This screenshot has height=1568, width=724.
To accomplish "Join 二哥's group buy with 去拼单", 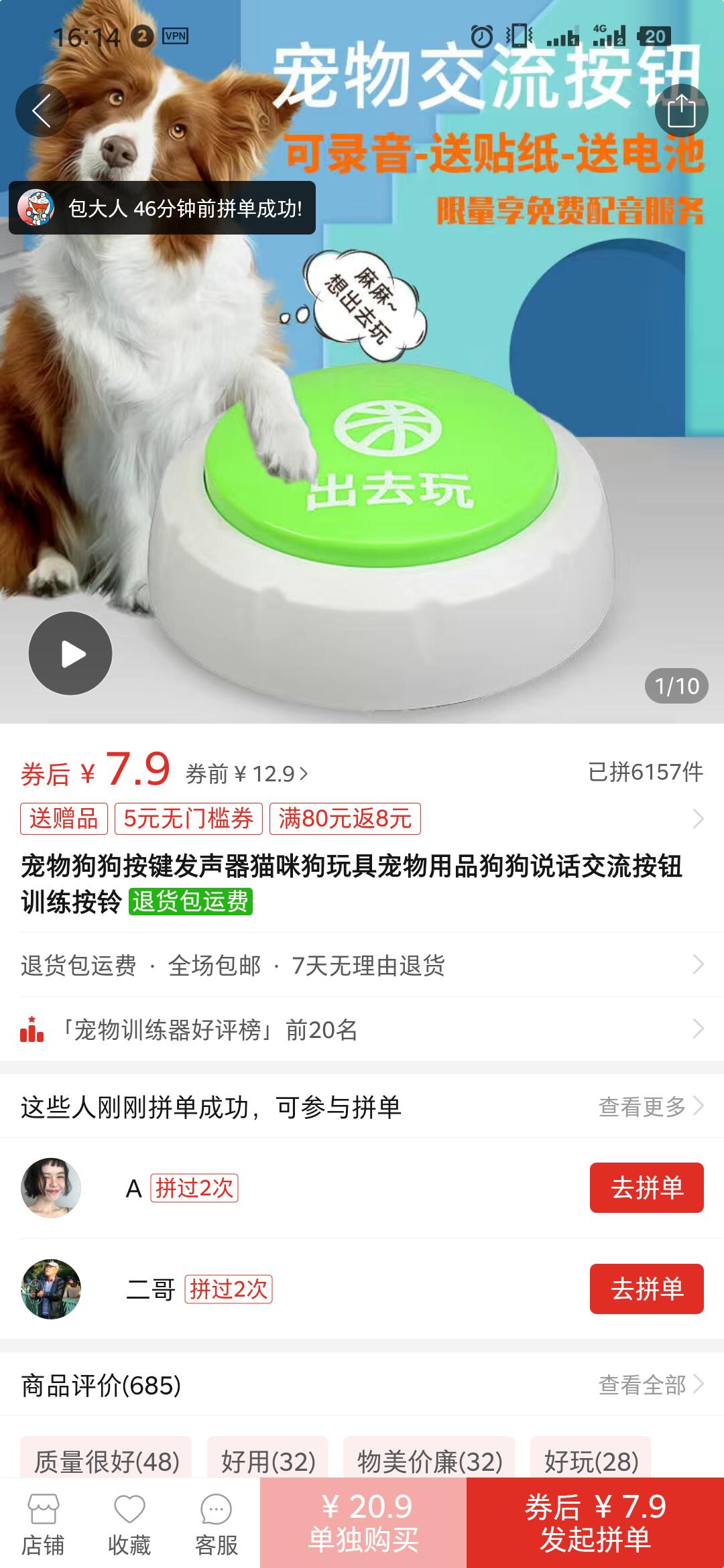I will point(646,1289).
